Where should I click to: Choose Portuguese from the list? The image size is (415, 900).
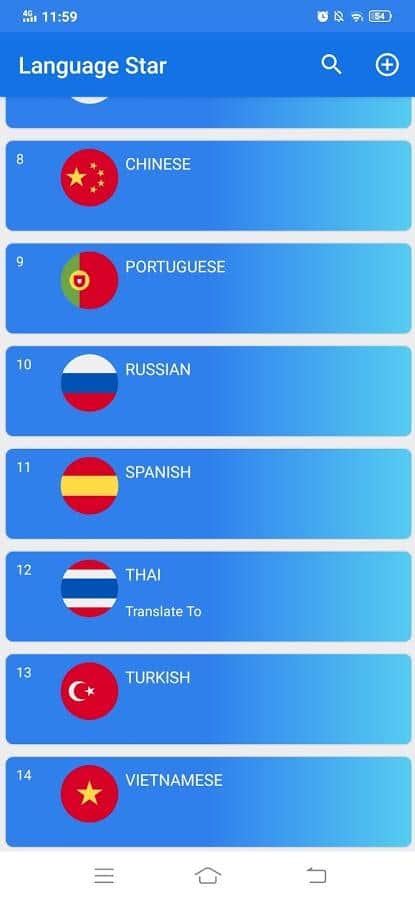coord(209,288)
